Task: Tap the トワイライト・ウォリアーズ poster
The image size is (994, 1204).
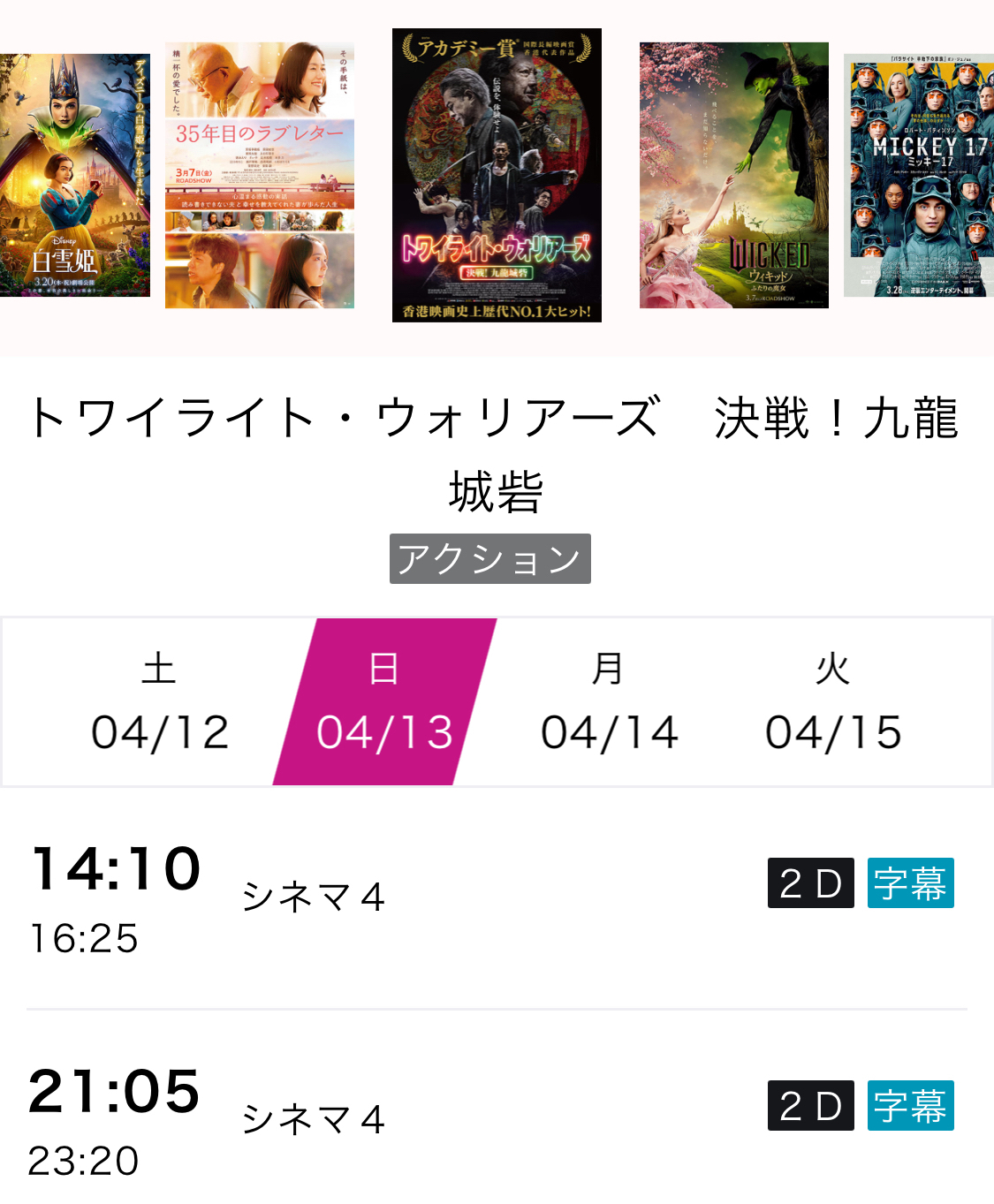Action: (x=497, y=175)
